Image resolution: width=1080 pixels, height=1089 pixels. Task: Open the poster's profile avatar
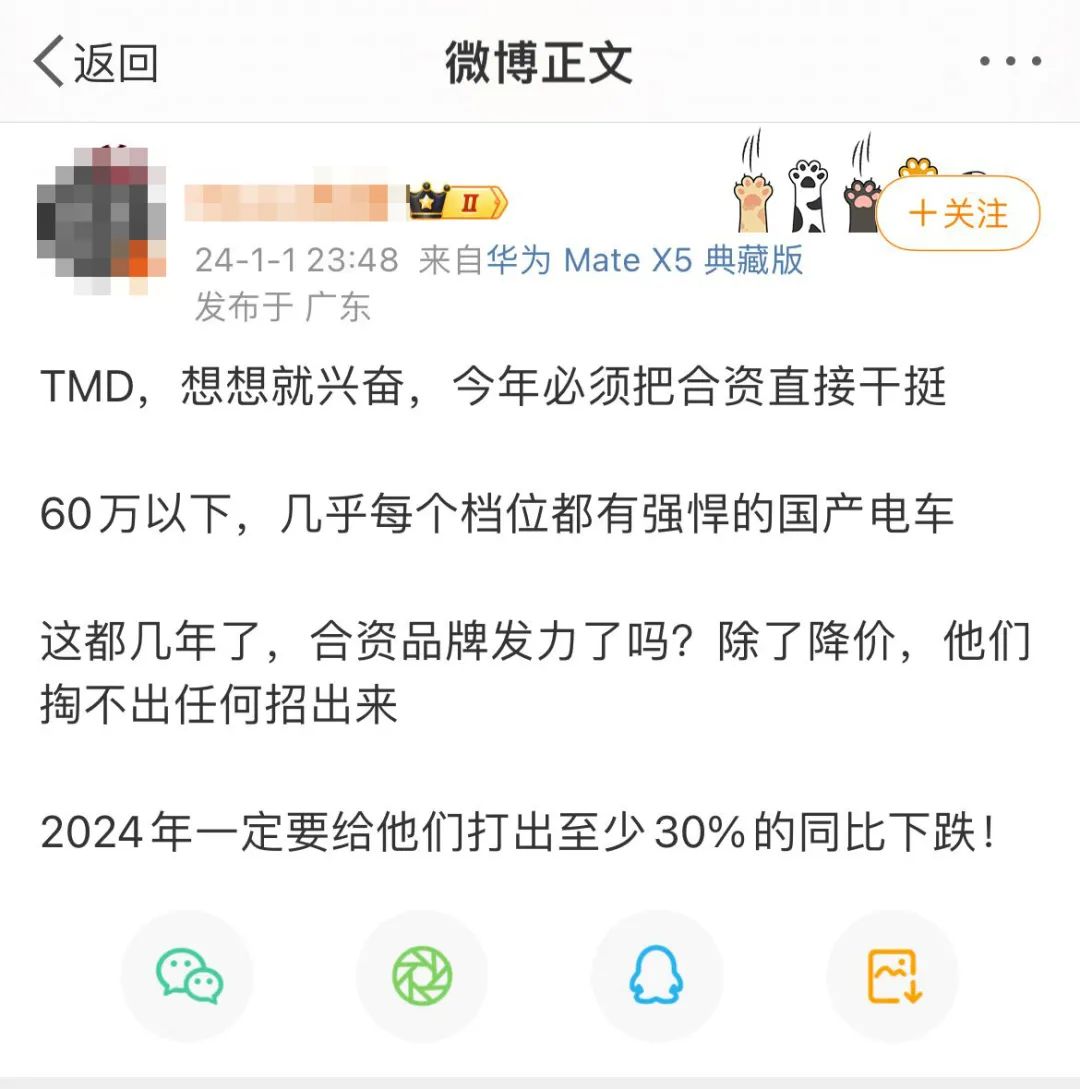(x=100, y=222)
